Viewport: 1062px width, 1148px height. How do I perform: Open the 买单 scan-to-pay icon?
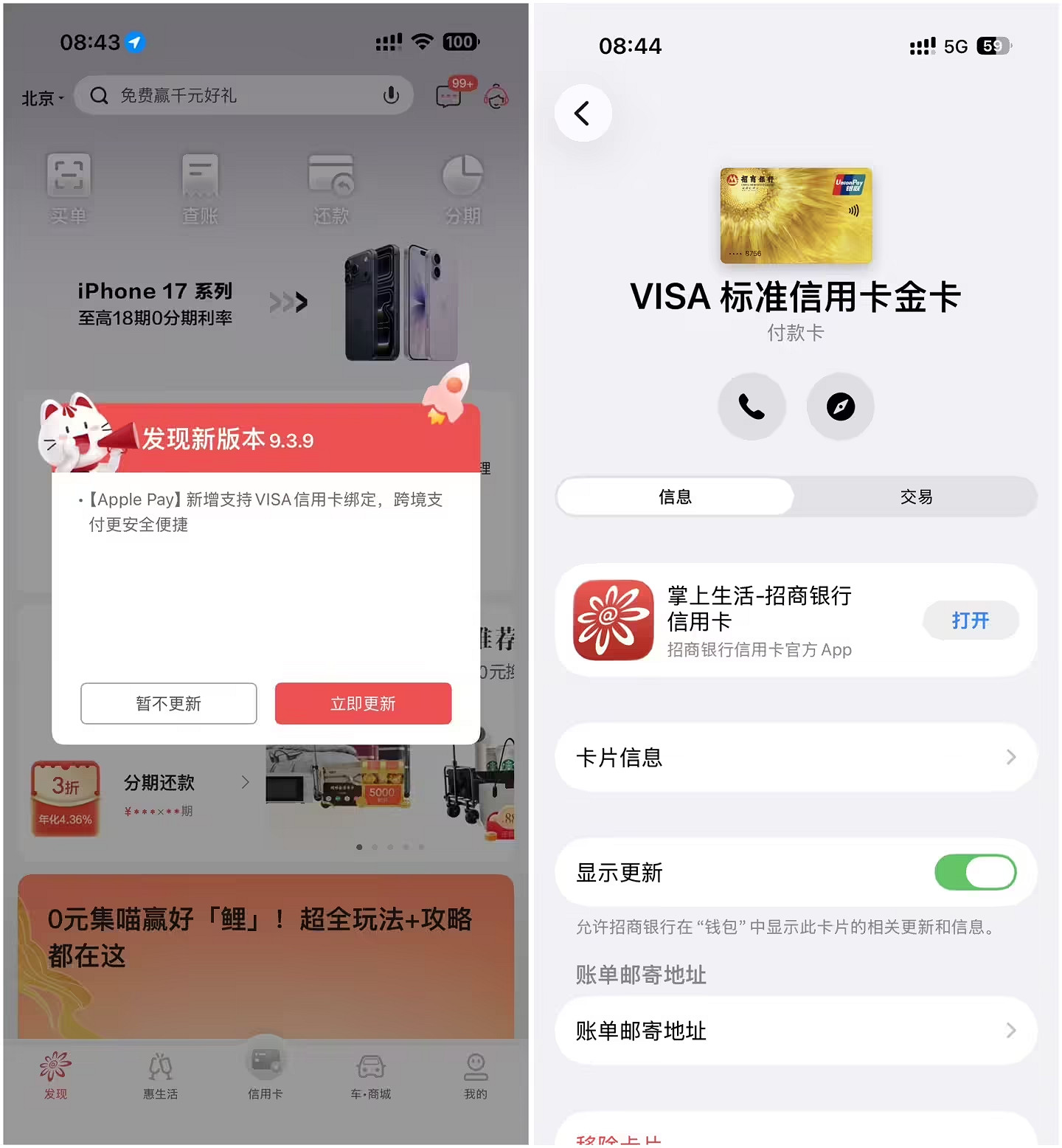click(x=69, y=176)
